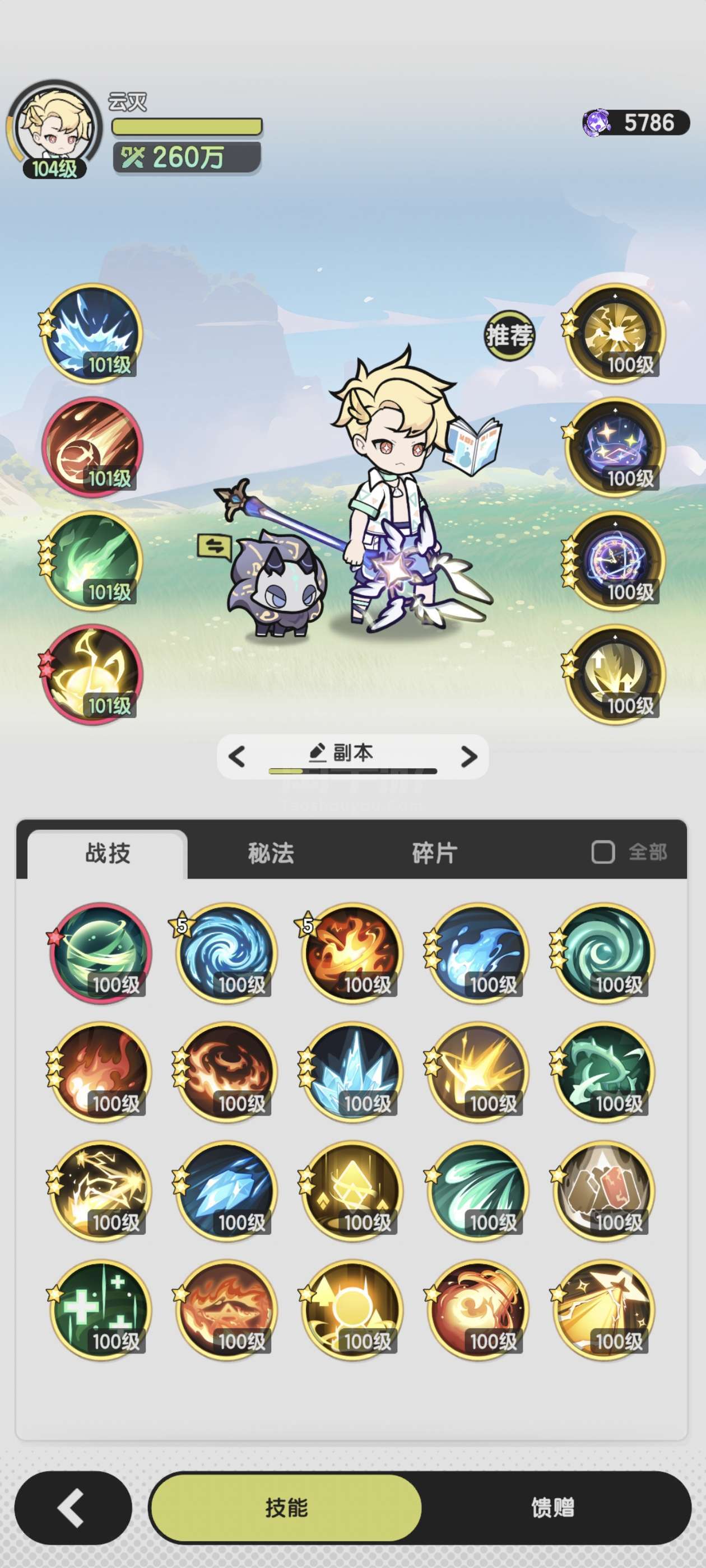Rename the 副本 loadout via the pencil
The width and height of the screenshot is (706, 1568).
(x=317, y=752)
